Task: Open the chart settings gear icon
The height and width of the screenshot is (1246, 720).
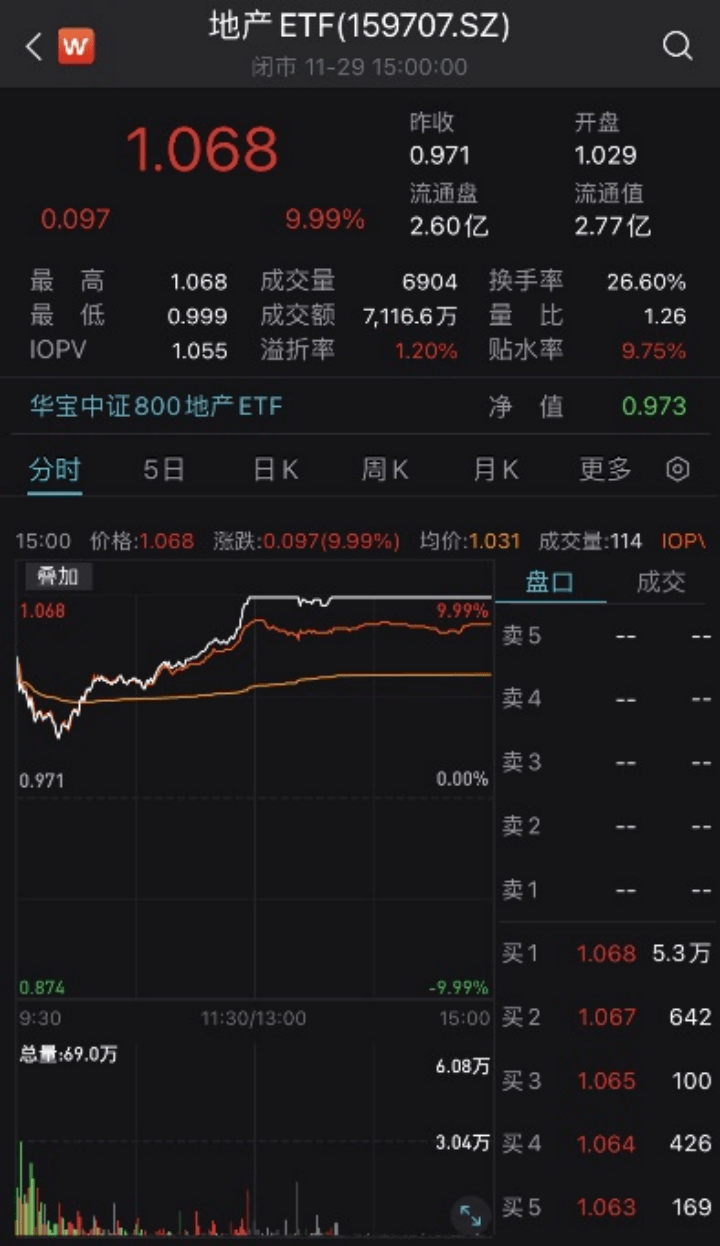Action: (677, 469)
